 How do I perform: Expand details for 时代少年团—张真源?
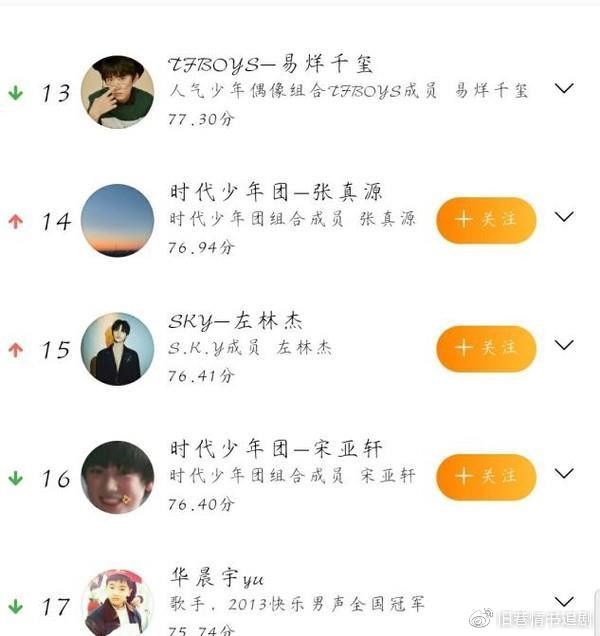point(564,217)
